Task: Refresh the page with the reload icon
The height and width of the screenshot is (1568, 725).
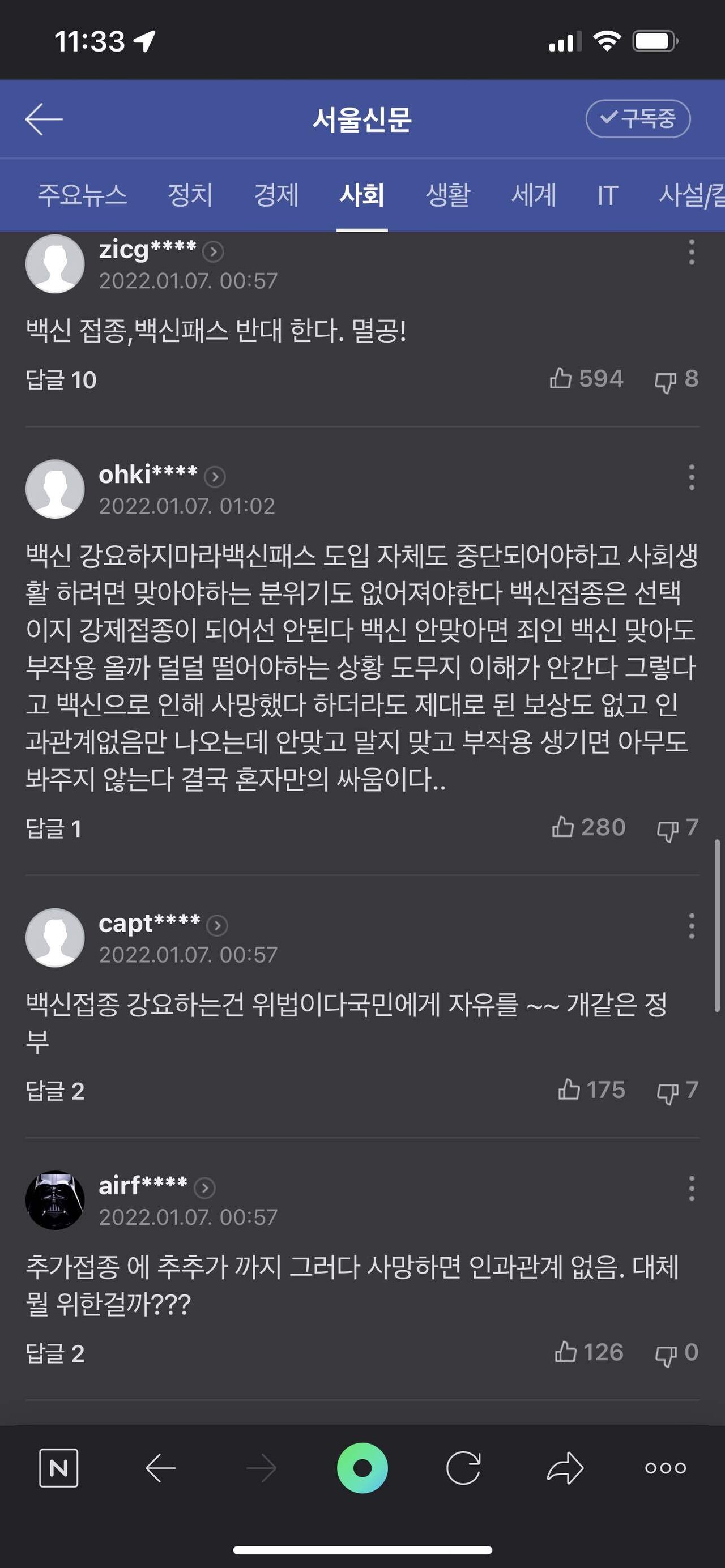Action: 464,1468
